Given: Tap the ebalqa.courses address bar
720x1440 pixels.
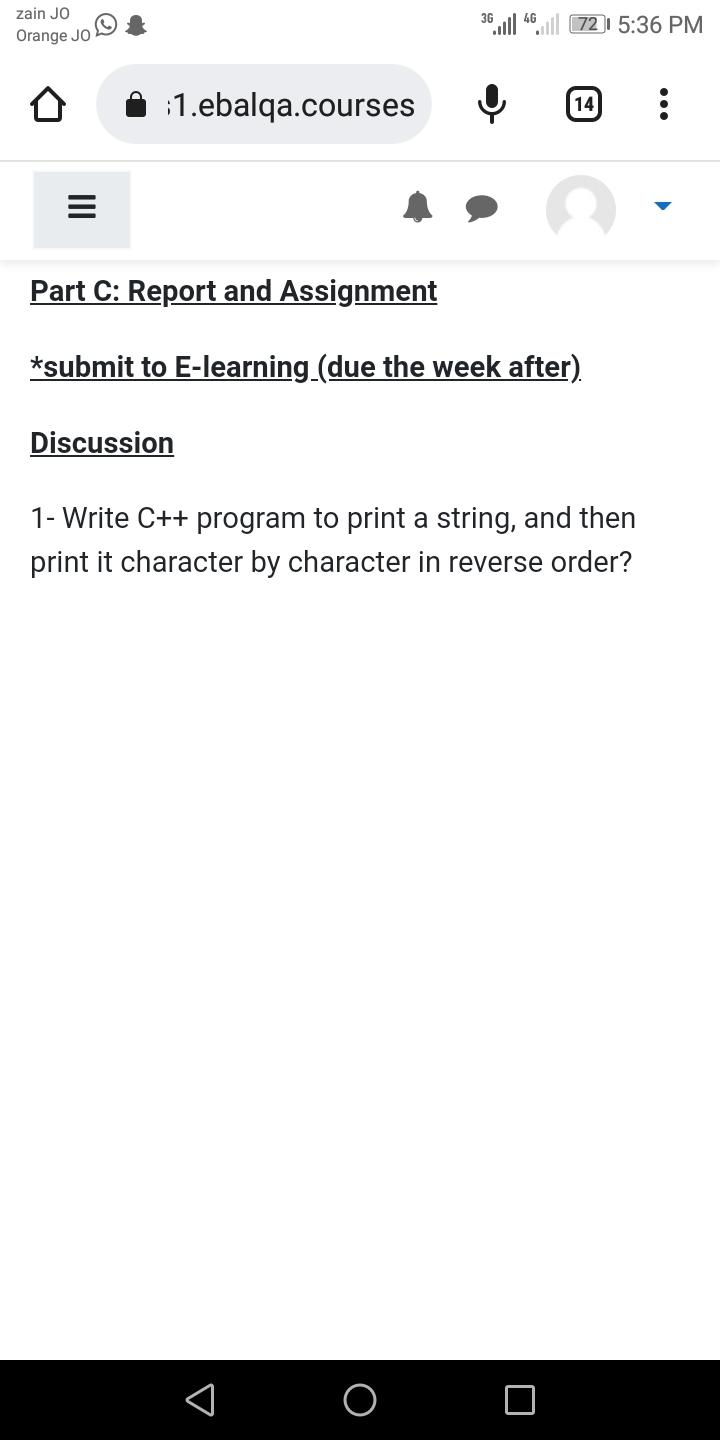Looking at the screenshot, I should pos(264,104).
